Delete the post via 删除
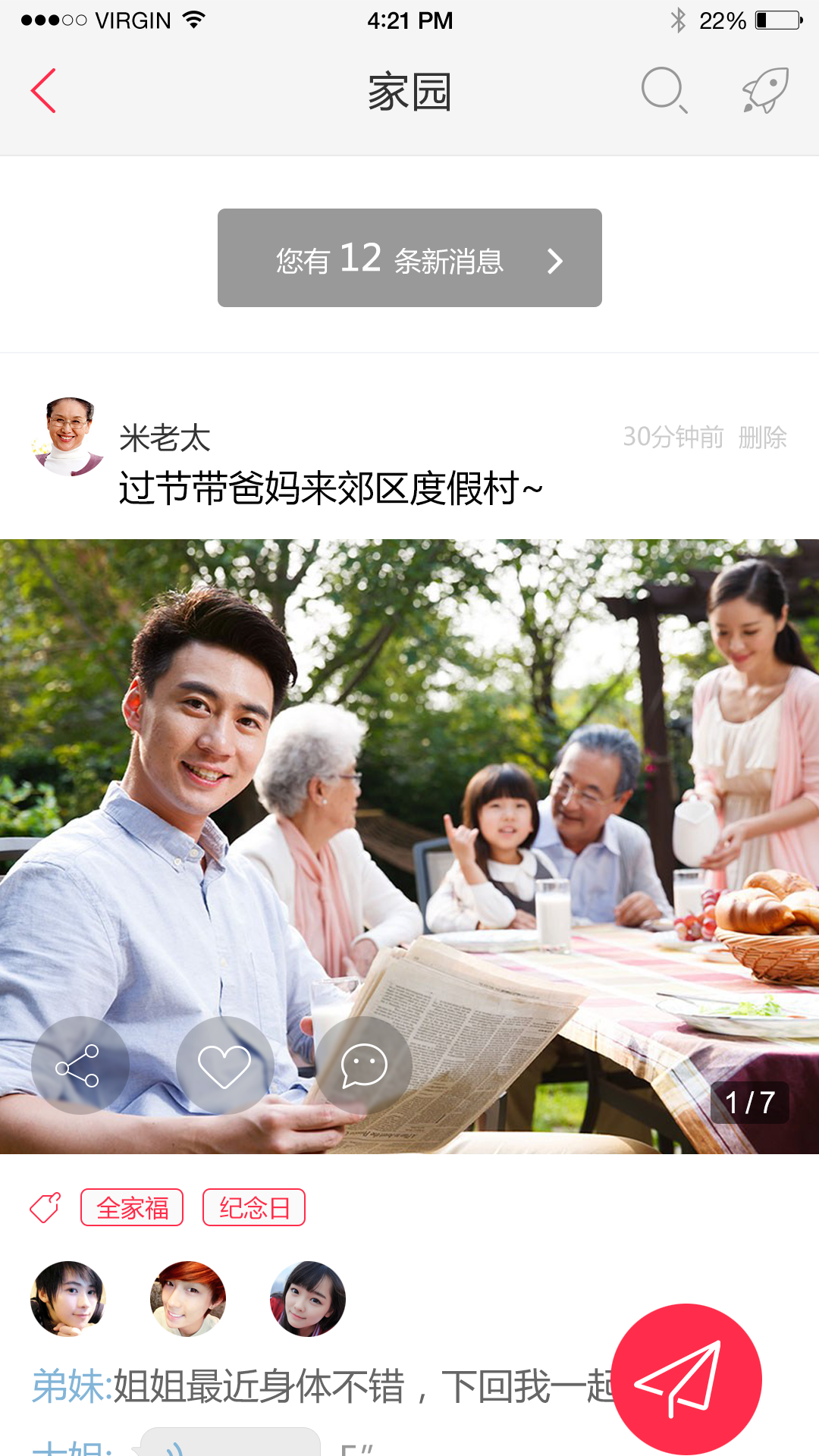 pyautogui.click(x=762, y=438)
